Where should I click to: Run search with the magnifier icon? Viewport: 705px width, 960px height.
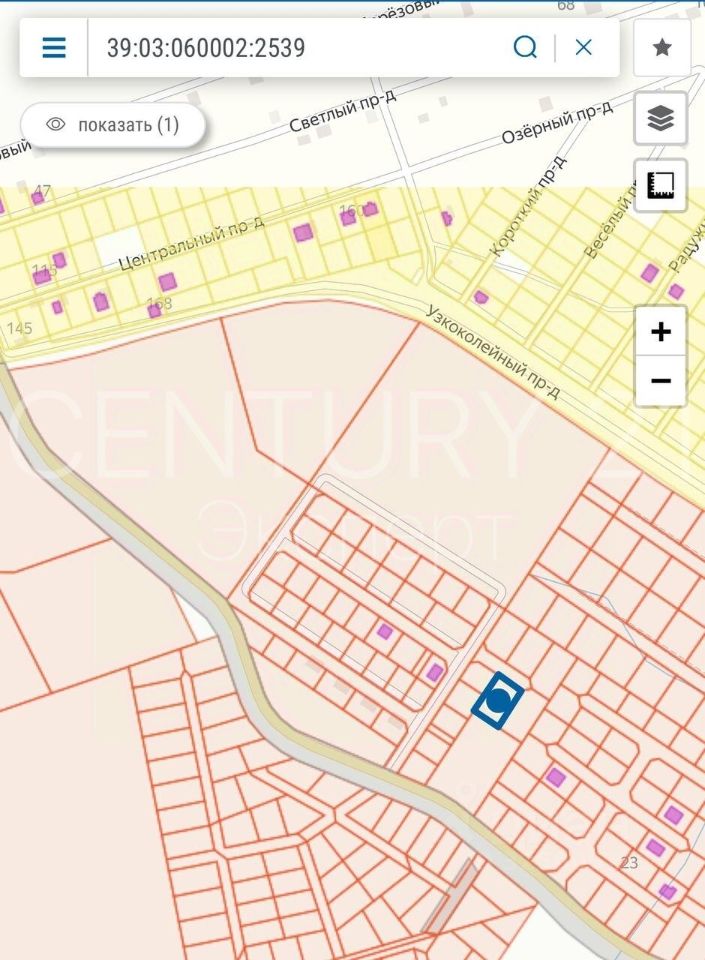click(x=525, y=47)
